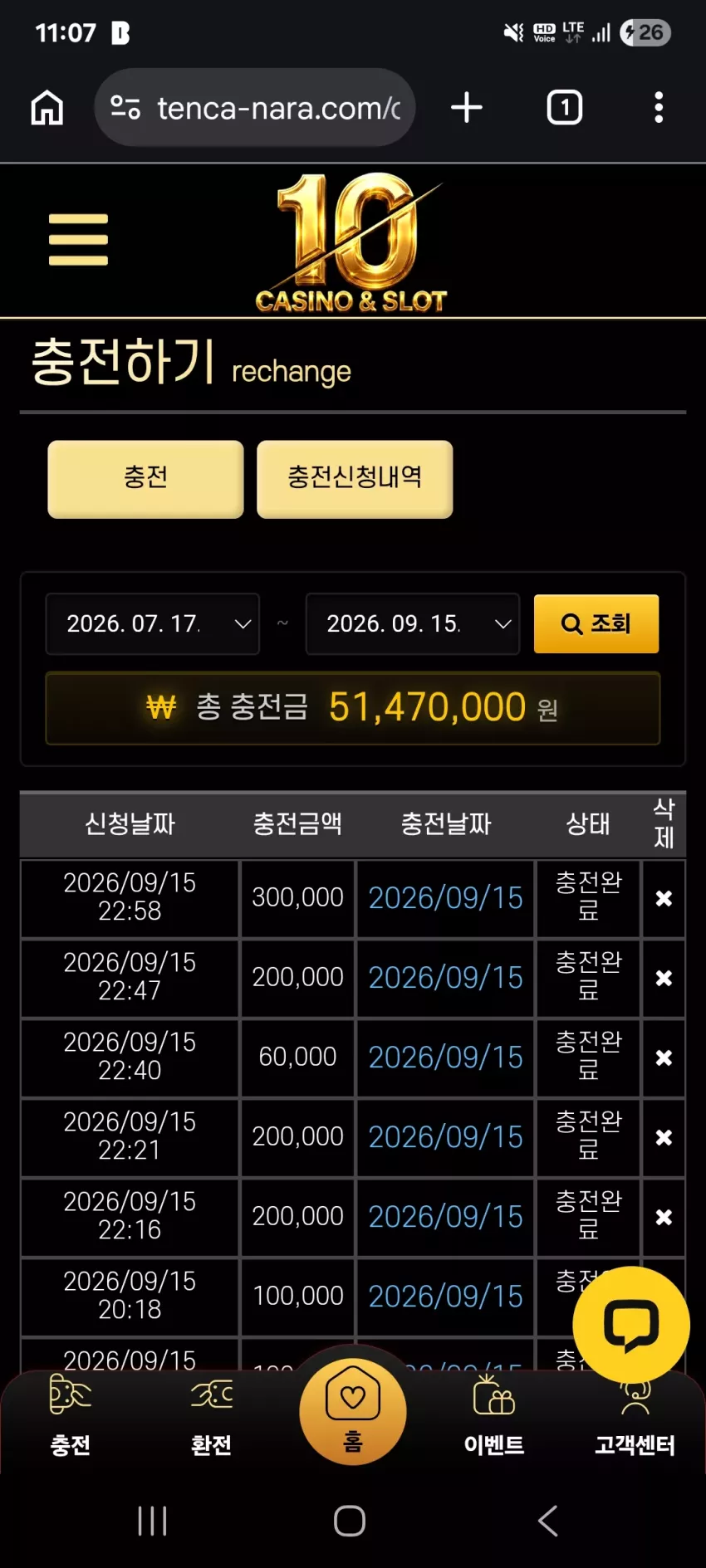Screen dimensions: 706x1568
Task: Delete the 22:21 charge record
Action: coord(664,1137)
